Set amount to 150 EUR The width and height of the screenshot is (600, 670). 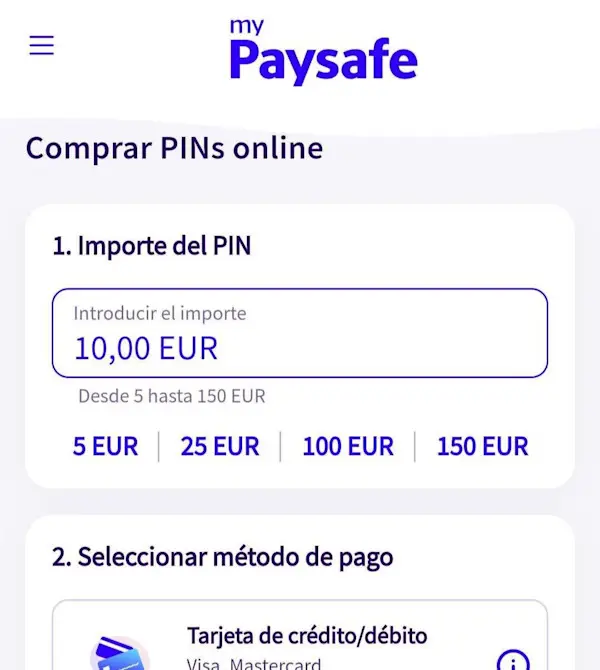point(482,446)
